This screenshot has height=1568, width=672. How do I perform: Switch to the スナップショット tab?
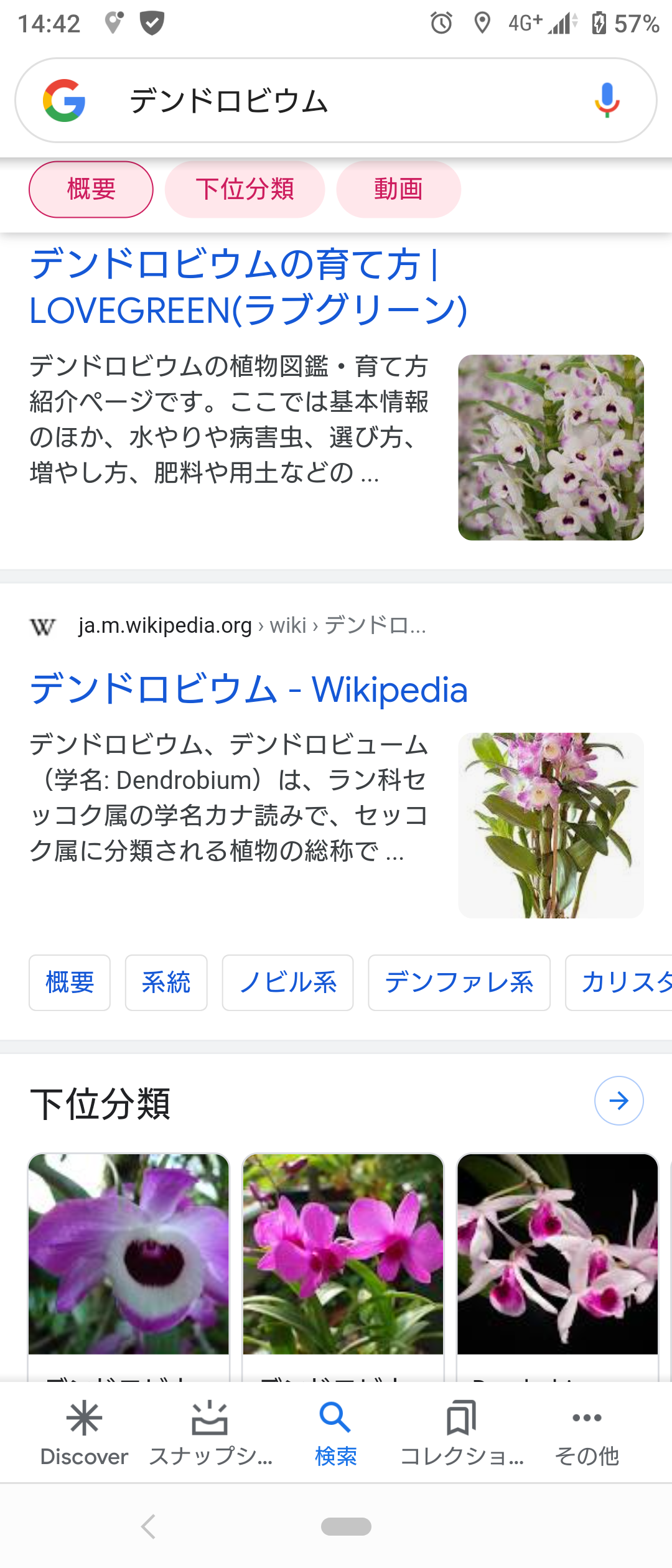(x=210, y=1432)
